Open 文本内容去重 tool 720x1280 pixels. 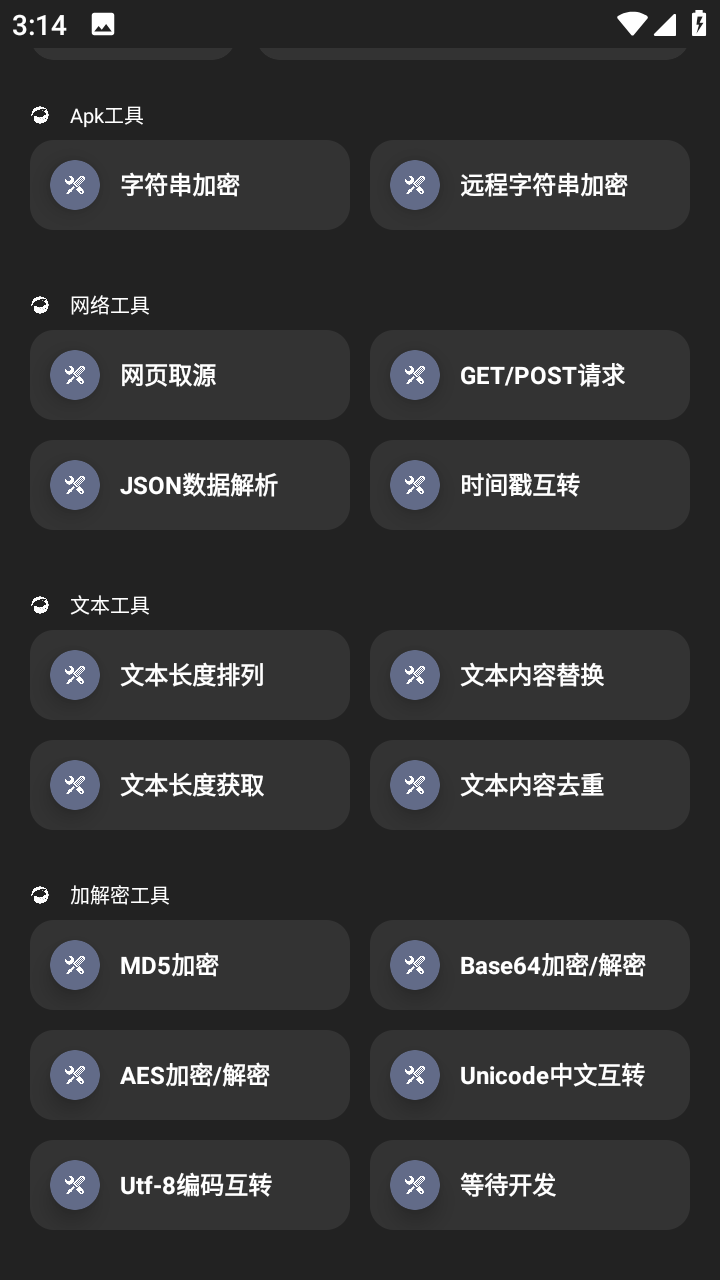tap(530, 785)
